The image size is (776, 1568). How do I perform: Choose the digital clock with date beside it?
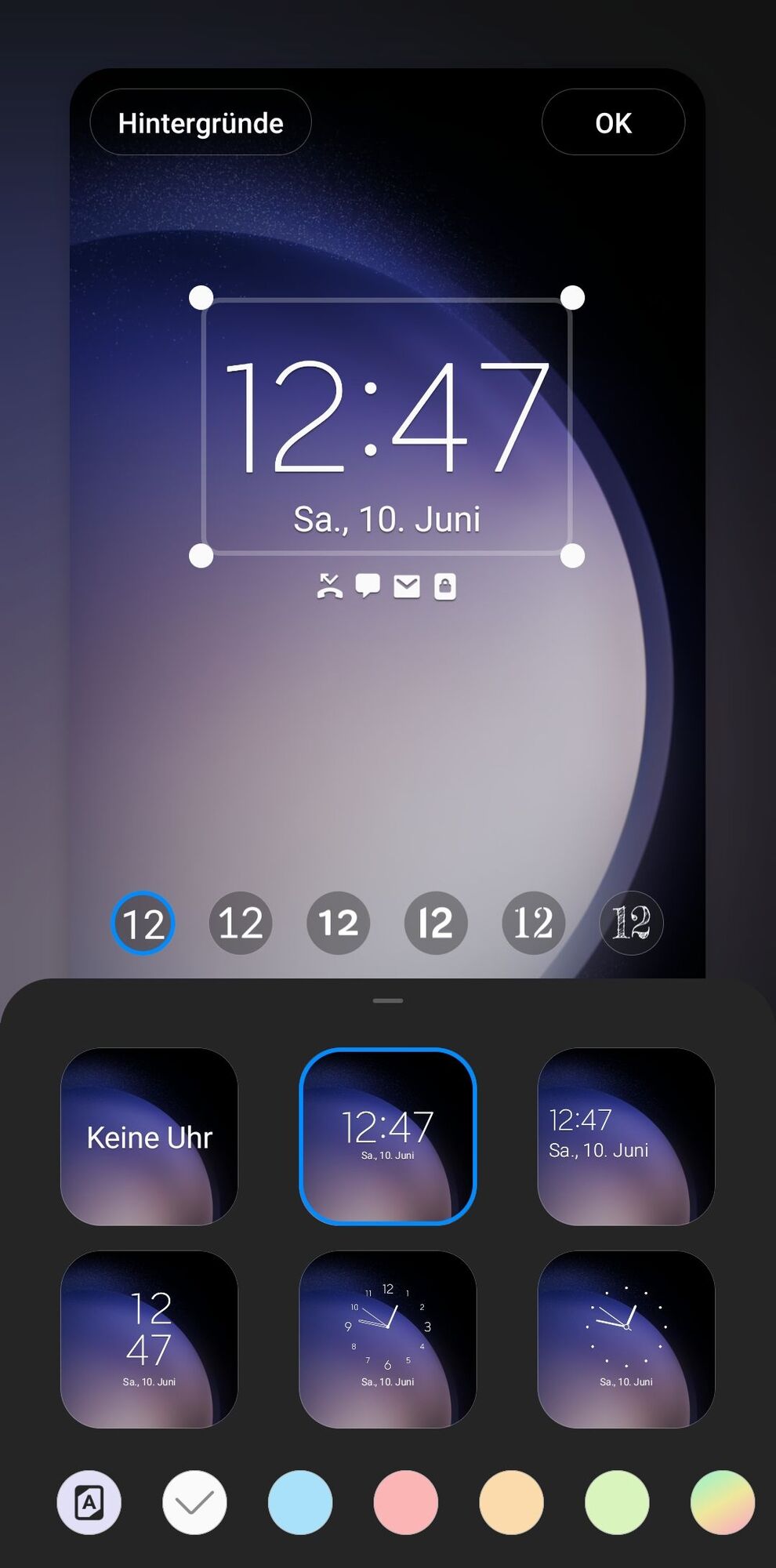coord(626,1137)
